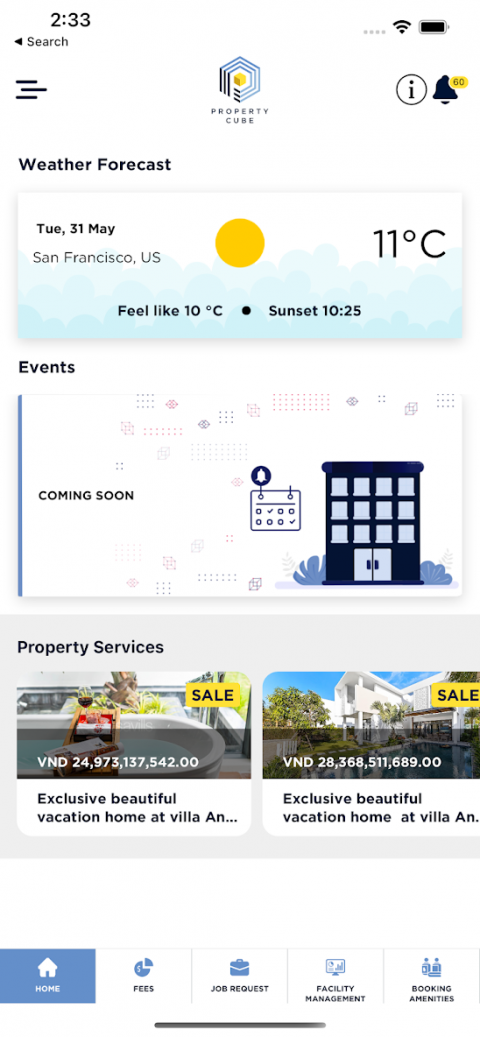This screenshot has width=480, height=1037.
Task: Open the hamburger drawer menu
Action: [31, 89]
